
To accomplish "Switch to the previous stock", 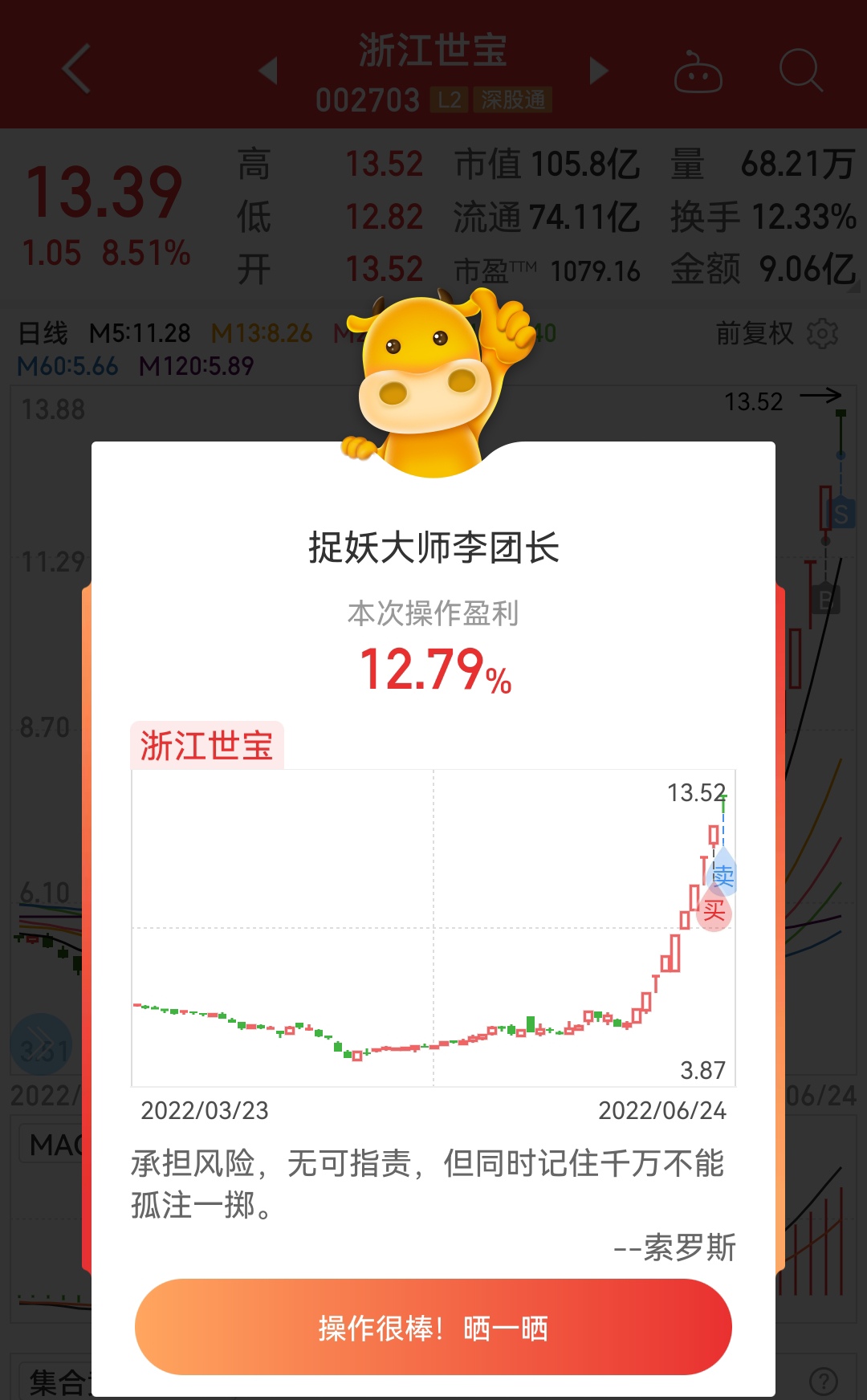I will (269, 71).
